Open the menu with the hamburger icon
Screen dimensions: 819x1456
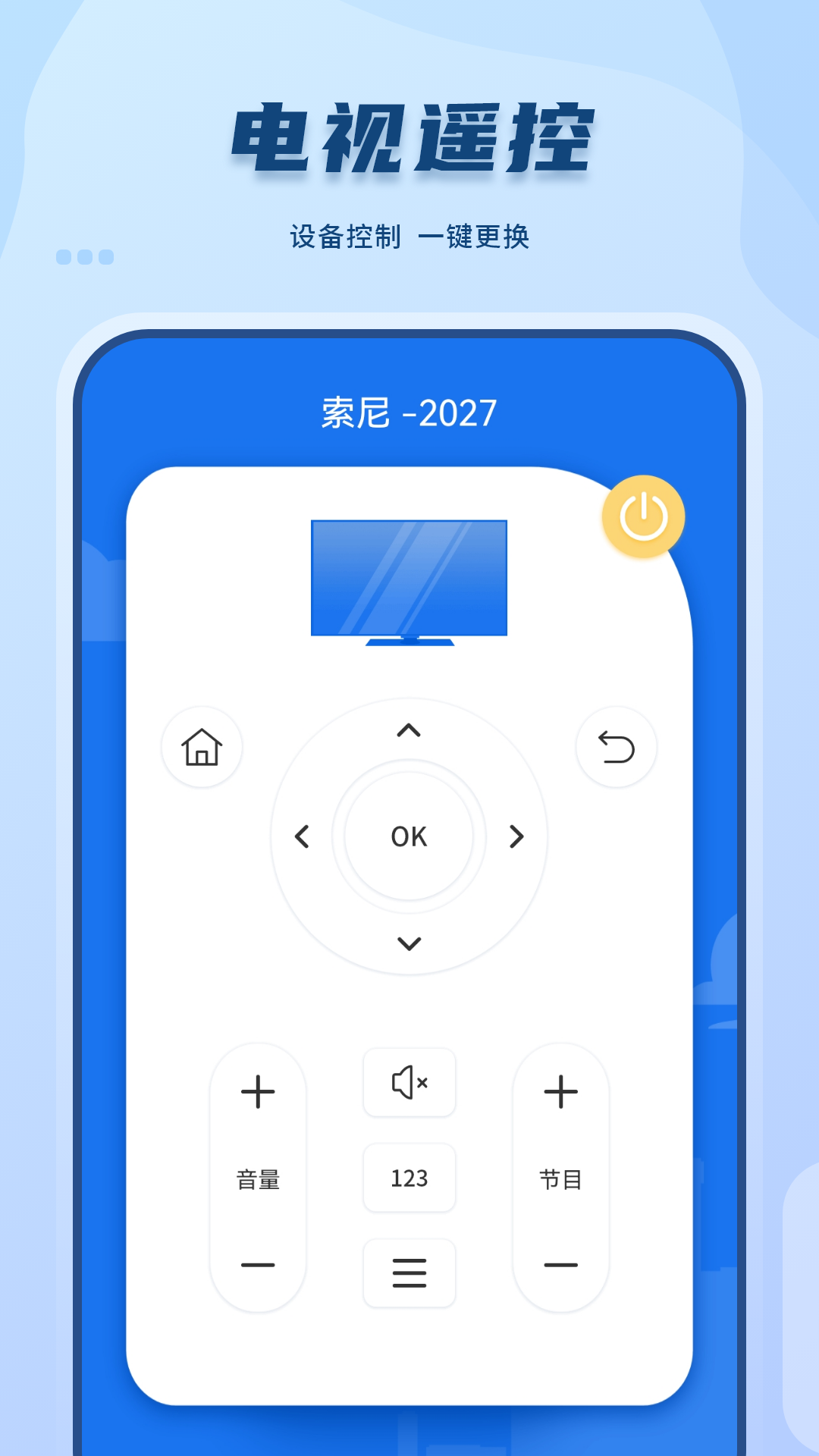point(409,1274)
